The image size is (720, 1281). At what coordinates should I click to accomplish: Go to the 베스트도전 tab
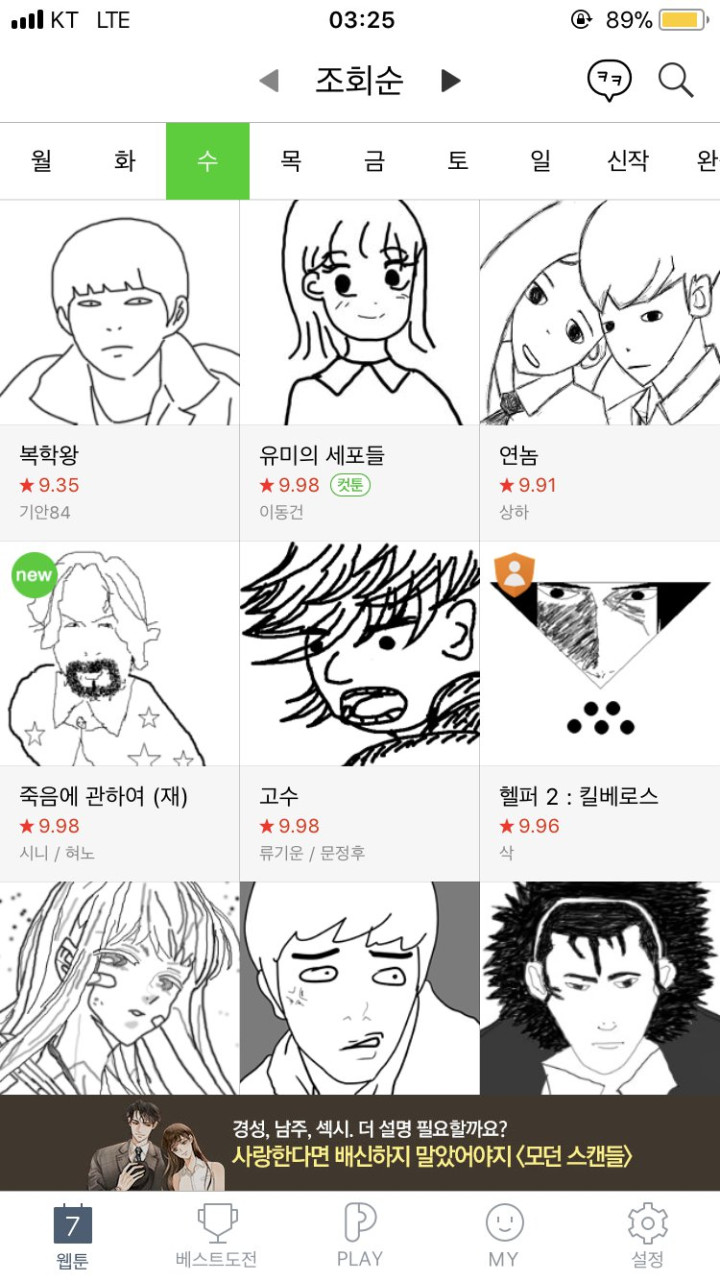click(x=216, y=1236)
